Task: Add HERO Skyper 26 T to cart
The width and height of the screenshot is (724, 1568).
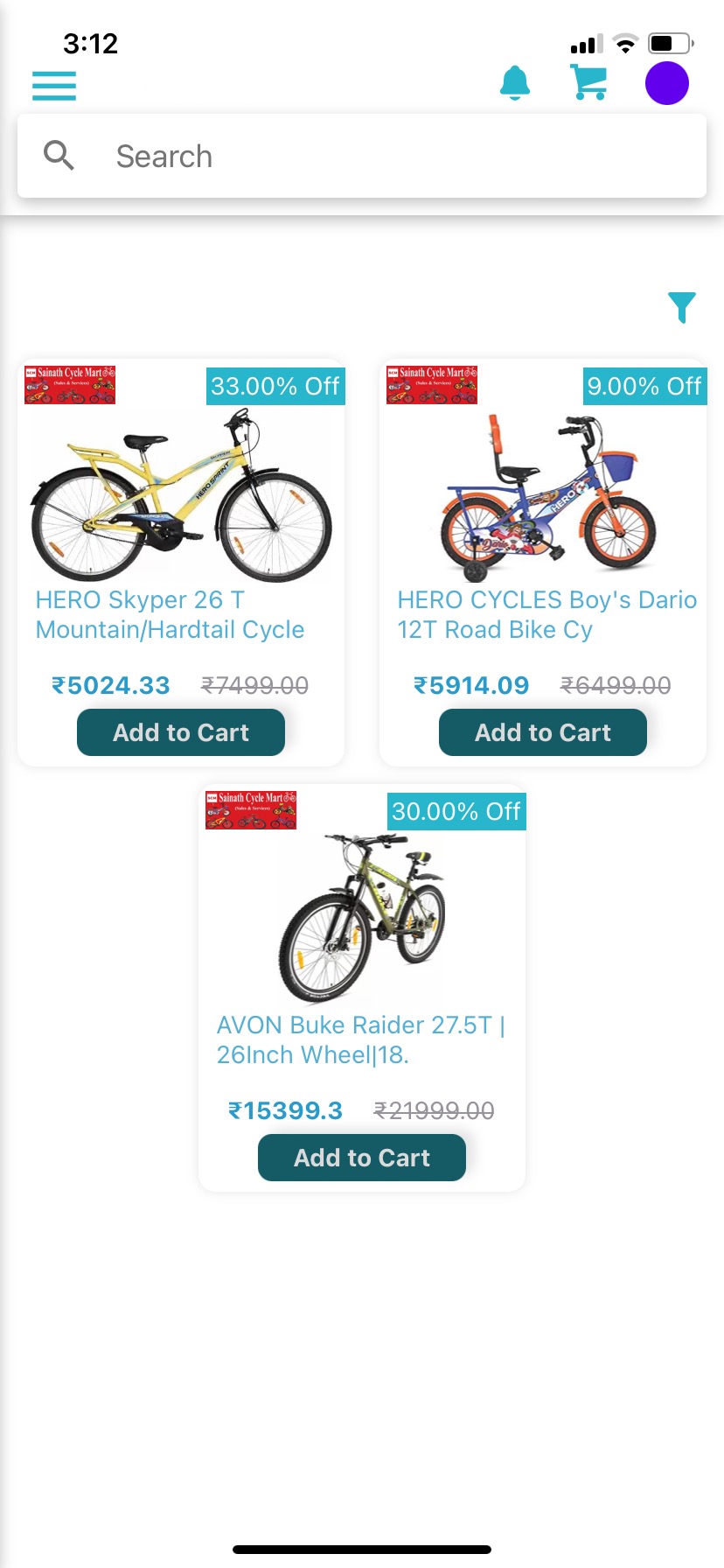Action: (181, 732)
